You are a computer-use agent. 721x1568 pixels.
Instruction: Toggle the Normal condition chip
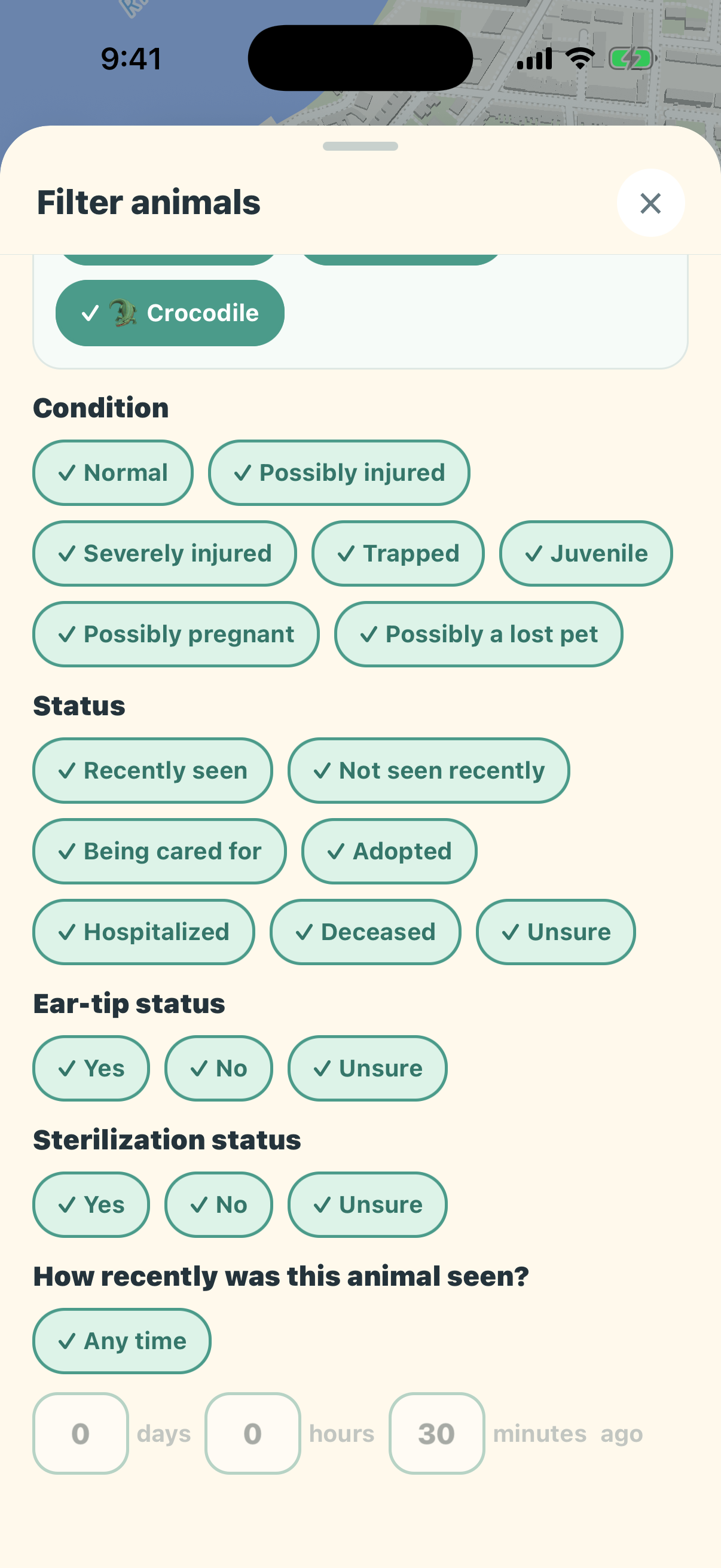point(112,472)
